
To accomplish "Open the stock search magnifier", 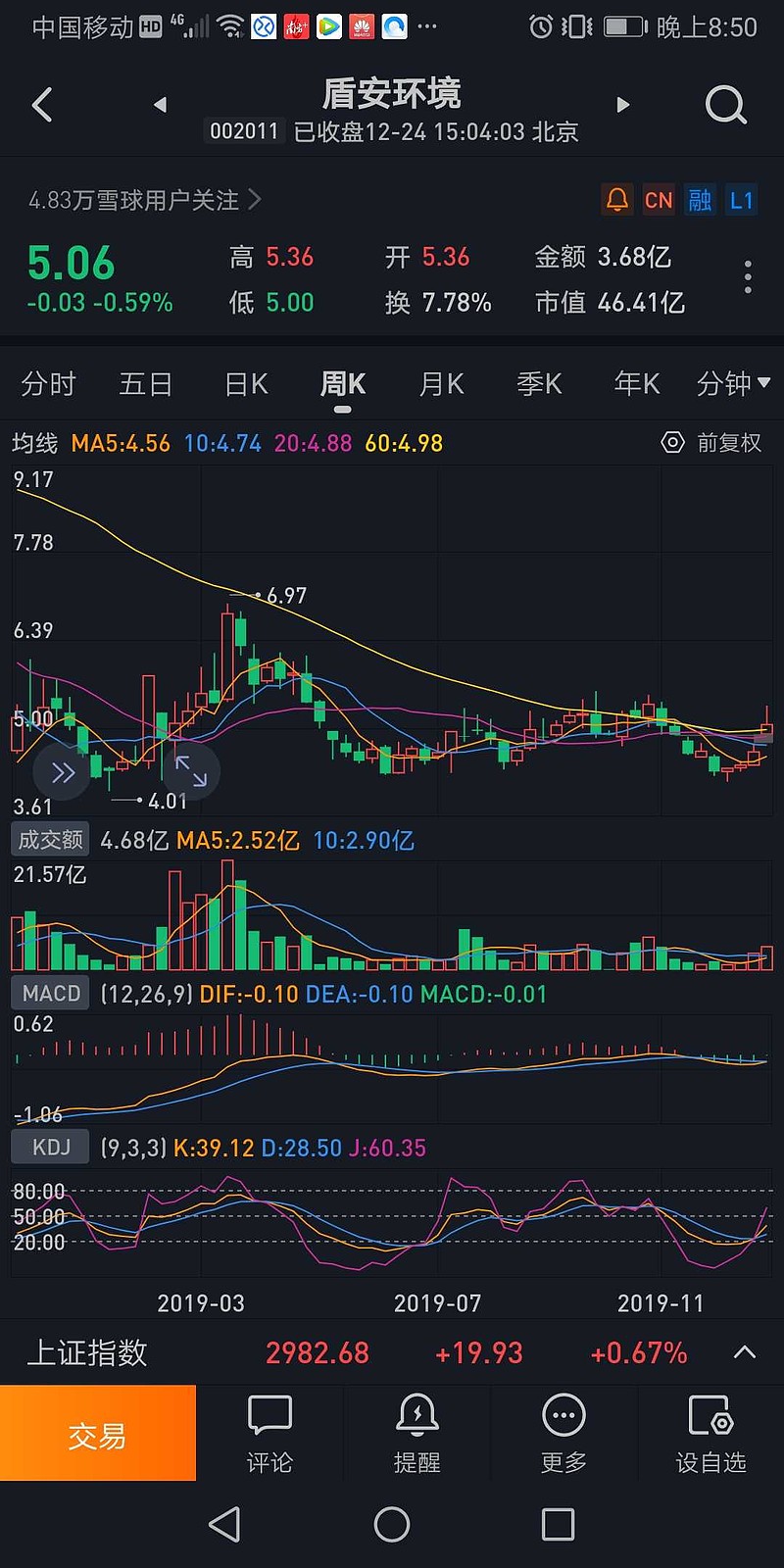I will pos(725,104).
